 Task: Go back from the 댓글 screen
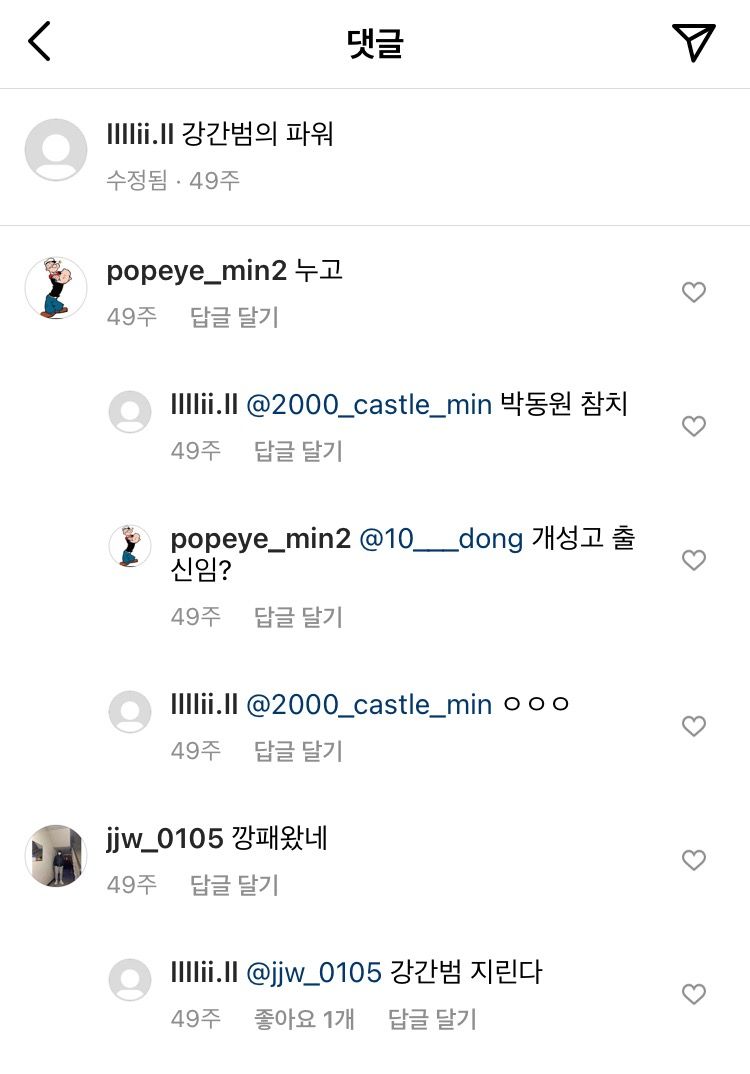[x=40, y=42]
